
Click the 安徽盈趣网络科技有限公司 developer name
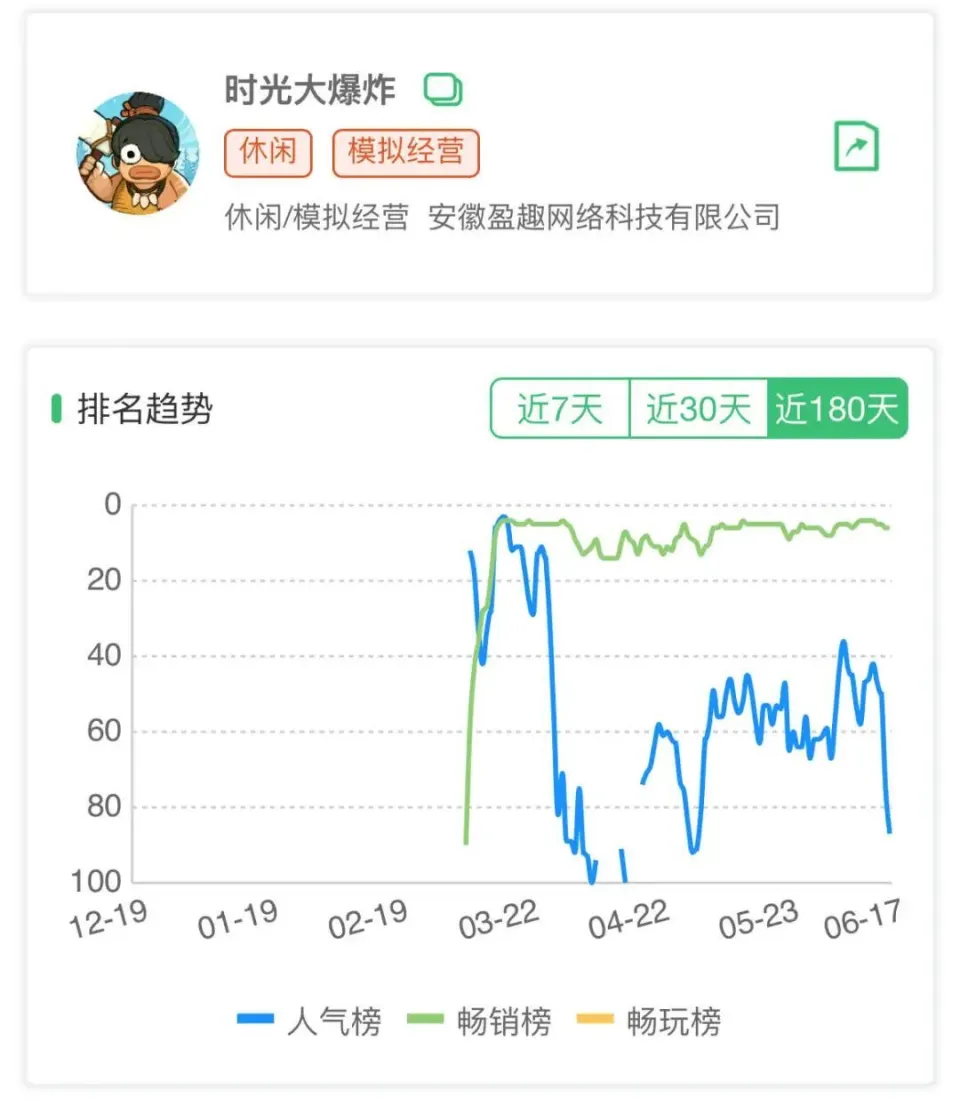pos(605,218)
